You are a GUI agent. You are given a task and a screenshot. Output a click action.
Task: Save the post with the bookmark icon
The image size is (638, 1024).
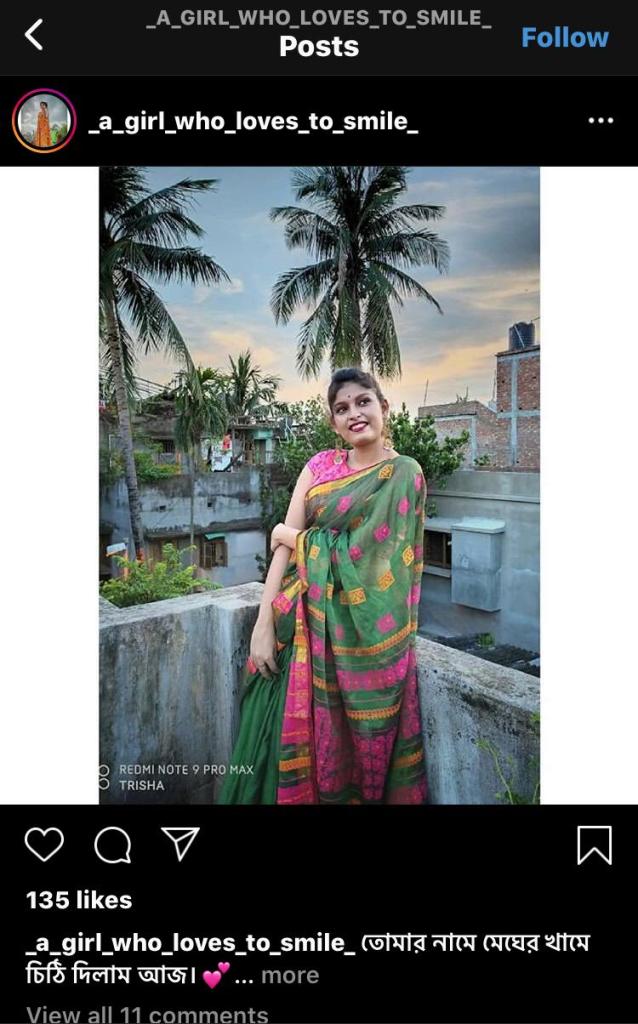click(594, 845)
